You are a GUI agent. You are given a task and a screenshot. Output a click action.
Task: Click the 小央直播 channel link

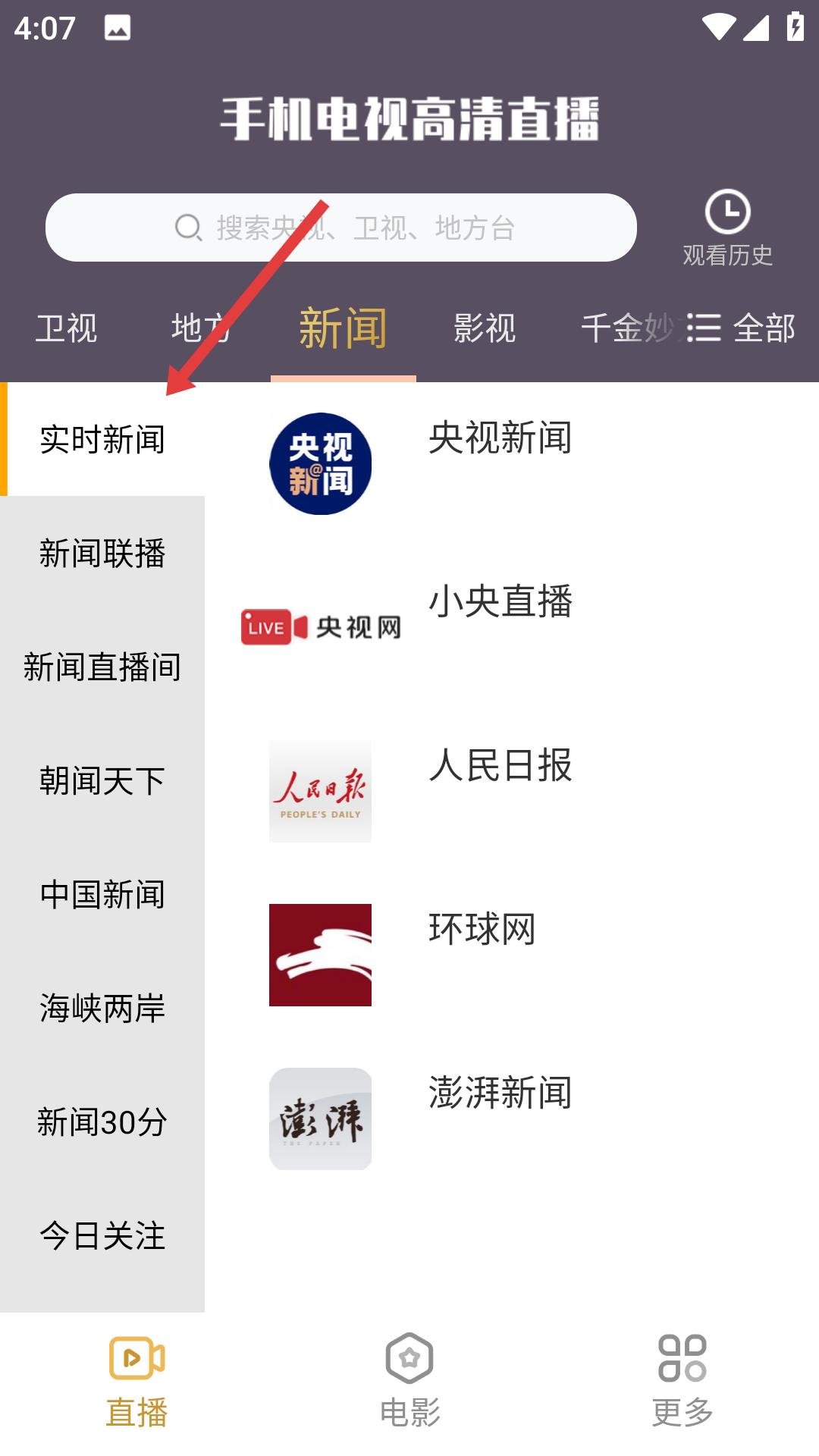coord(500,601)
